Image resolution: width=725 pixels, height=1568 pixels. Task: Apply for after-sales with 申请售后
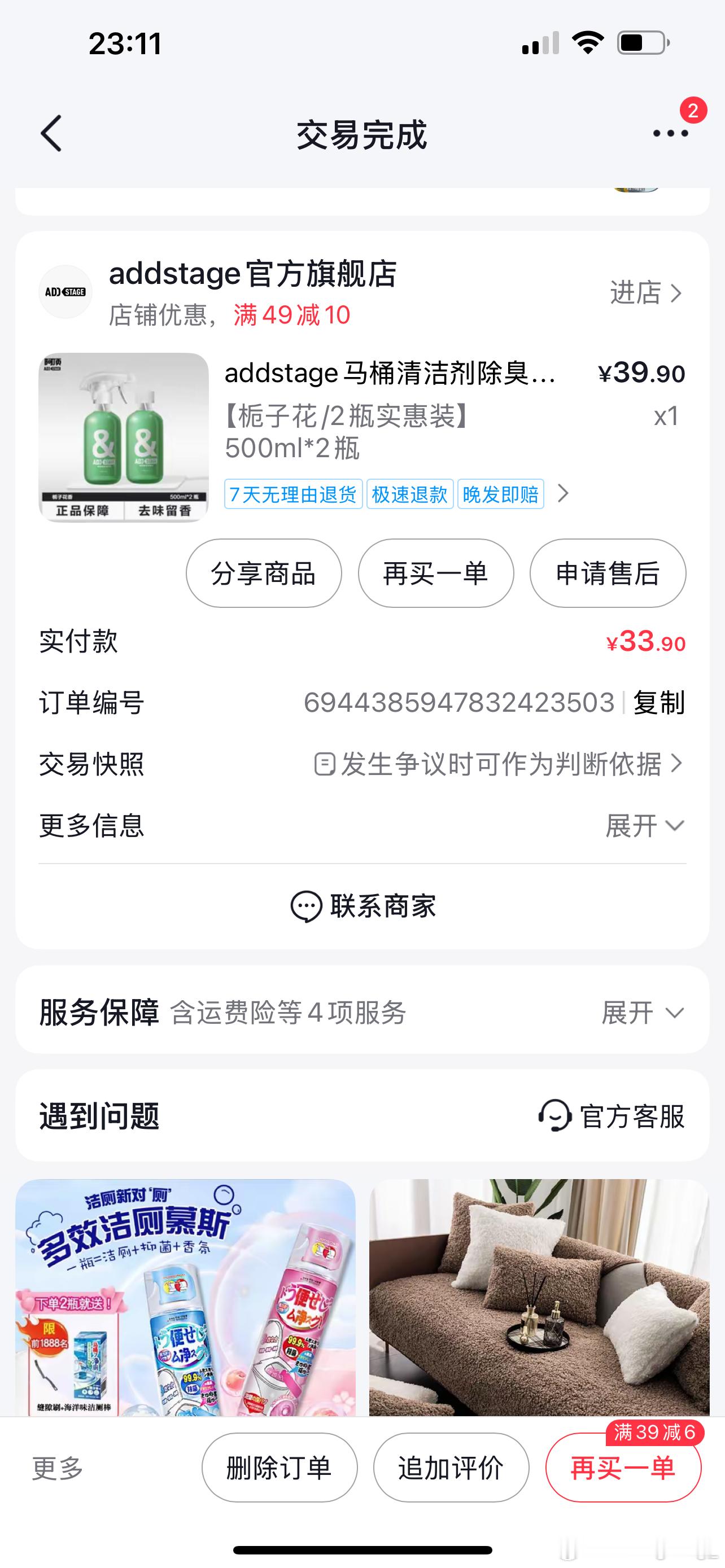(x=608, y=573)
